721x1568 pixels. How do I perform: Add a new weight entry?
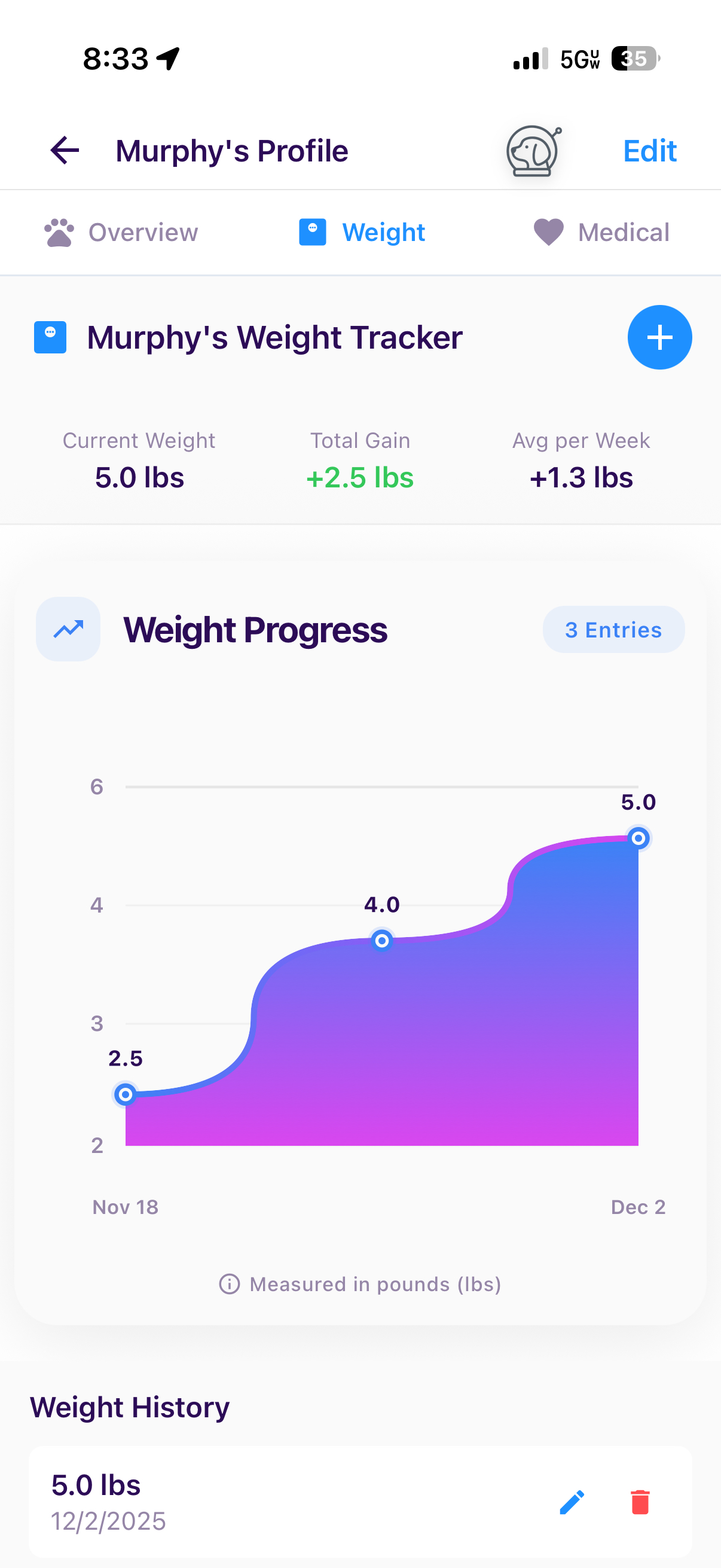point(659,337)
